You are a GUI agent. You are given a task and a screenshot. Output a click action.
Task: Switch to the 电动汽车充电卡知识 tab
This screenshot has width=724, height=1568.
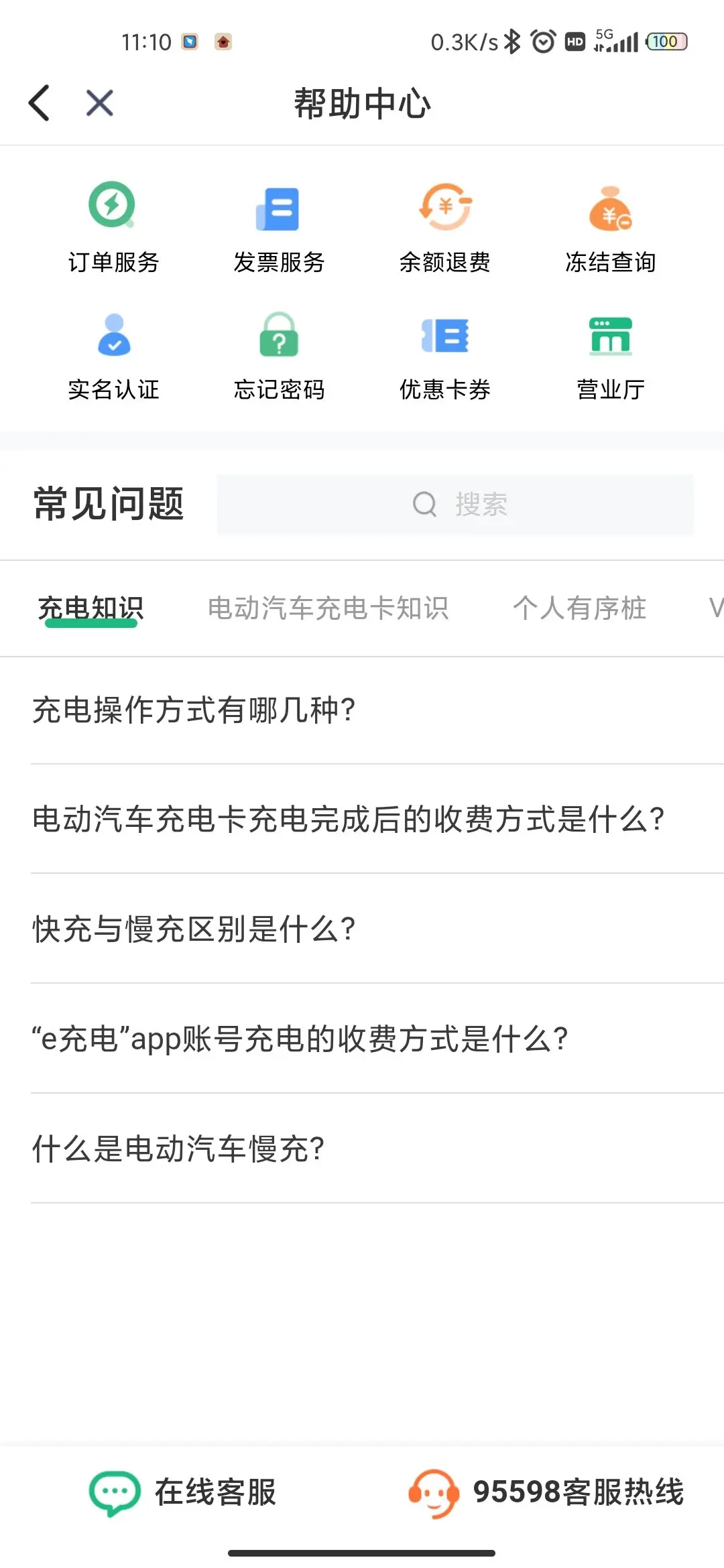pos(328,608)
